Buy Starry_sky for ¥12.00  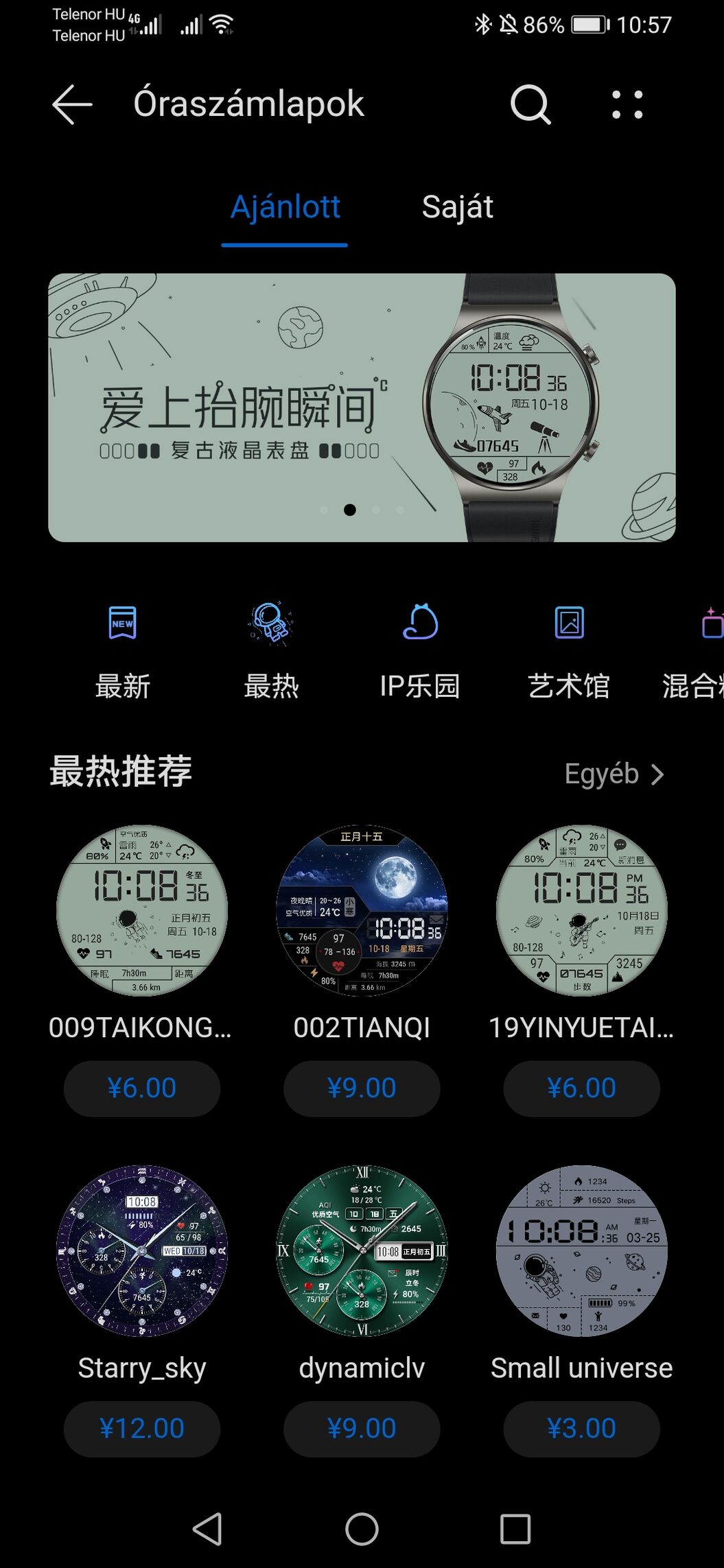coord(141,1428)
